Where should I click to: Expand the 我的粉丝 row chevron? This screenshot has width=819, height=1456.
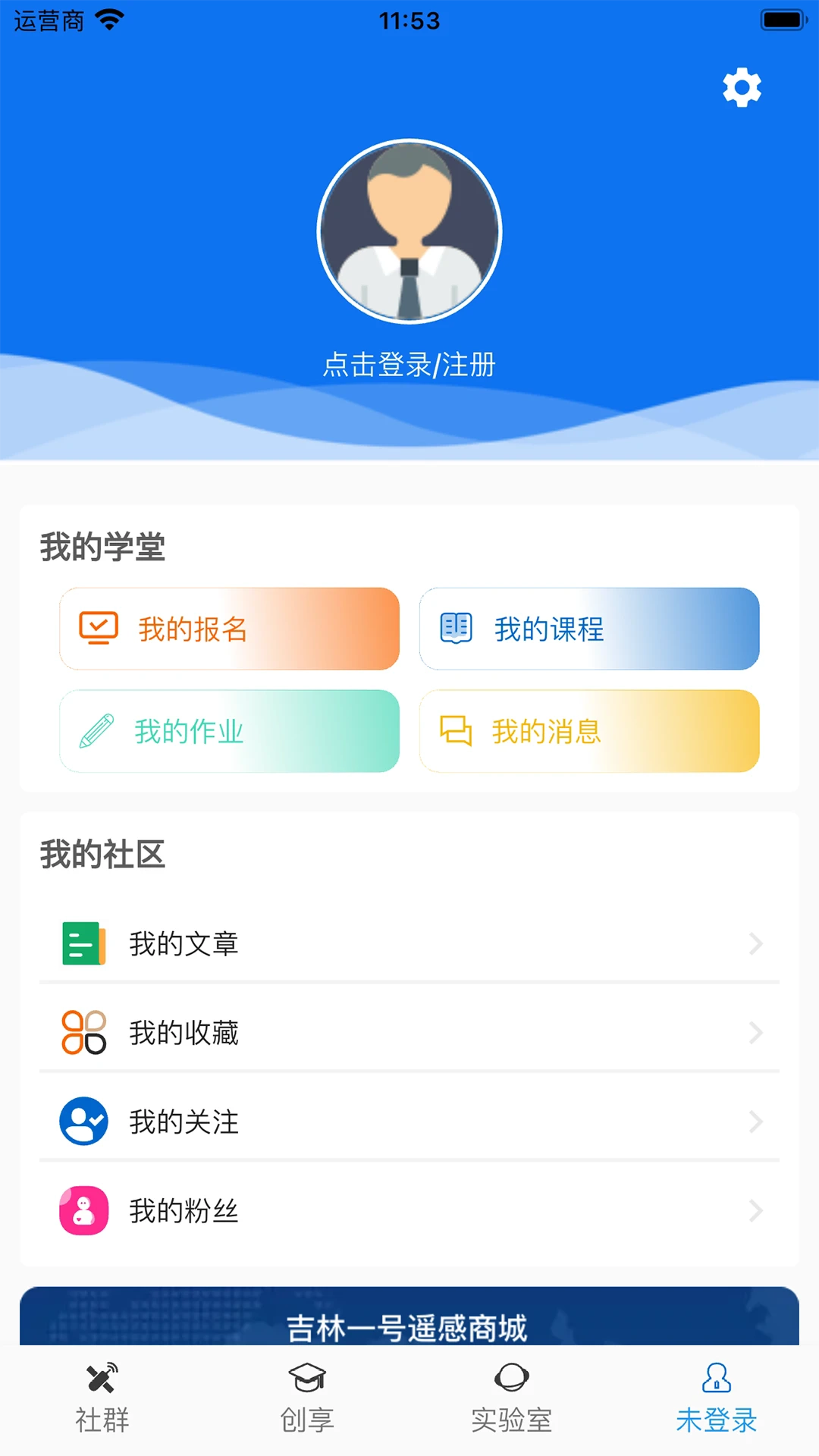point(756,1210)
